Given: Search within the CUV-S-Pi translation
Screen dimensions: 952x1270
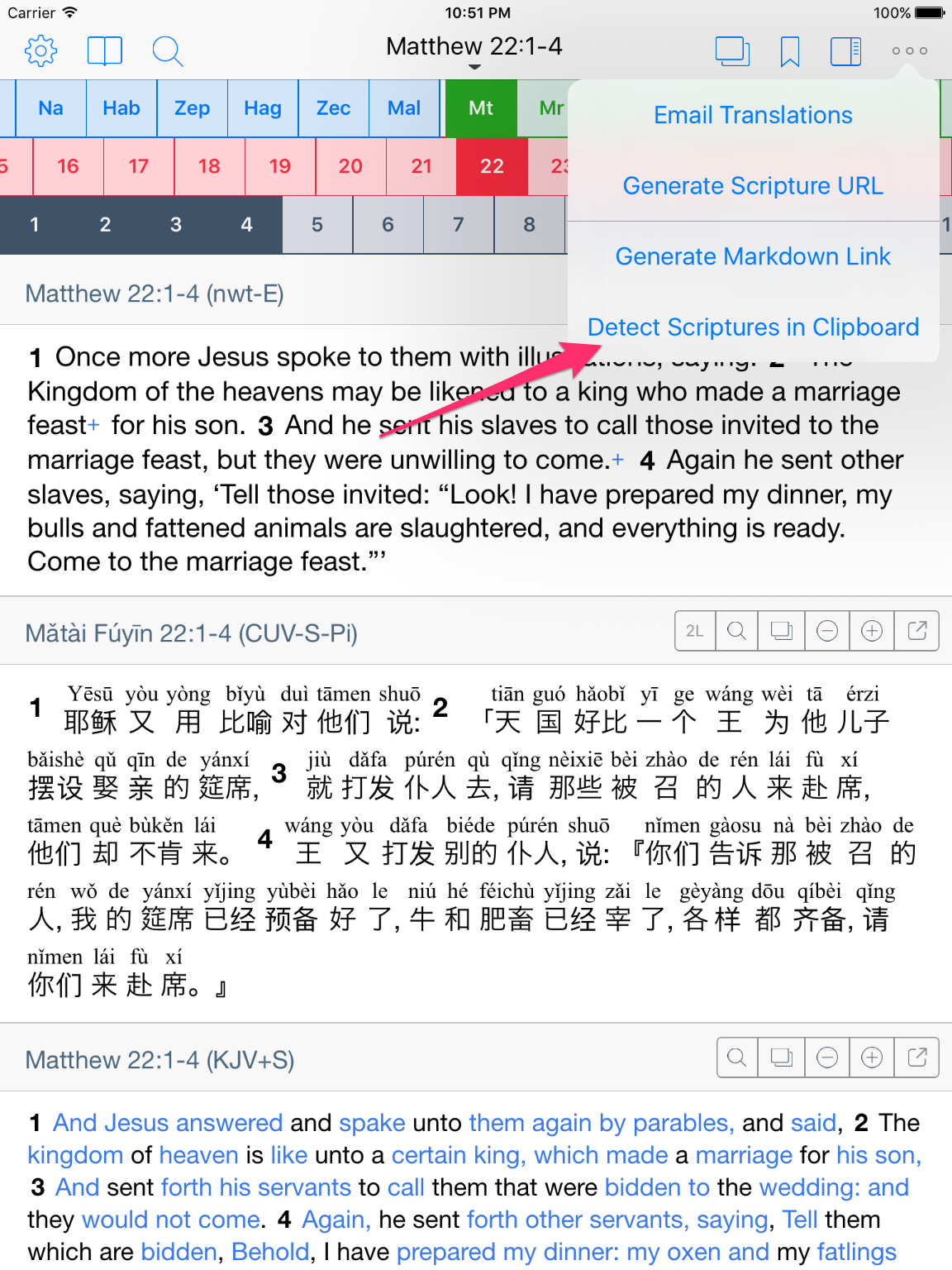Looking at the screenshot, I should [737, 632].
